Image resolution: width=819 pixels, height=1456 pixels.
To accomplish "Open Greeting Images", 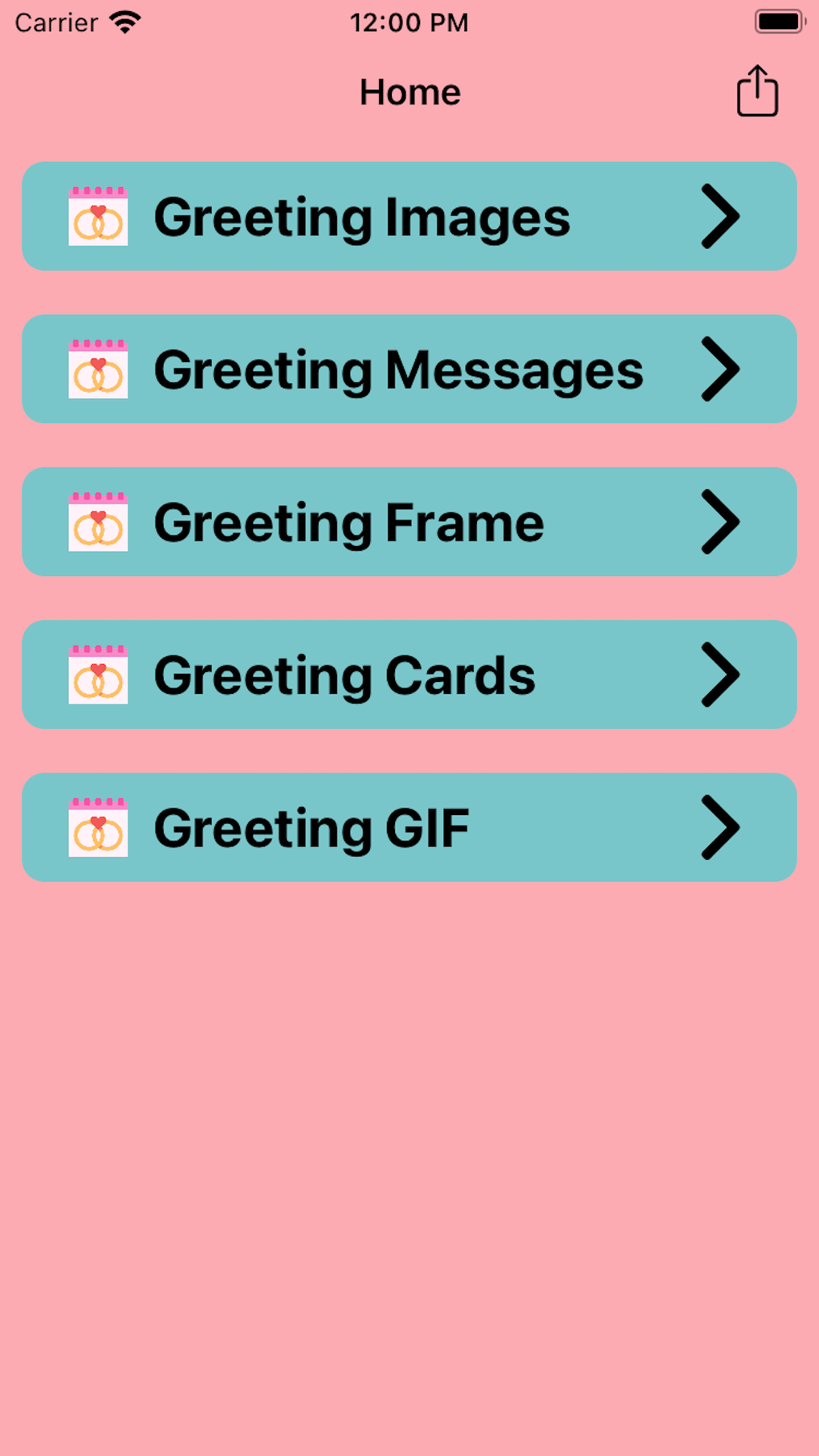I will pyautogui.click(x=409, y=217).
